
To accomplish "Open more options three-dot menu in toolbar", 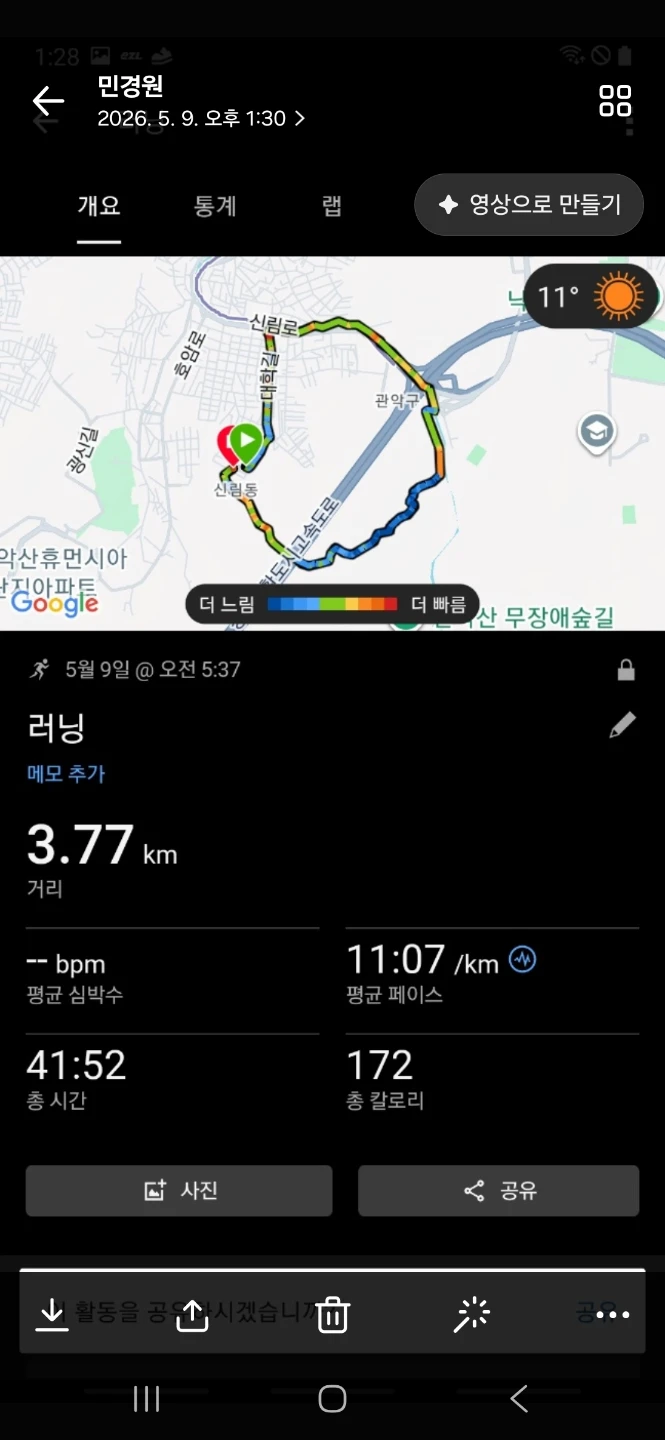I will 612,1315.
